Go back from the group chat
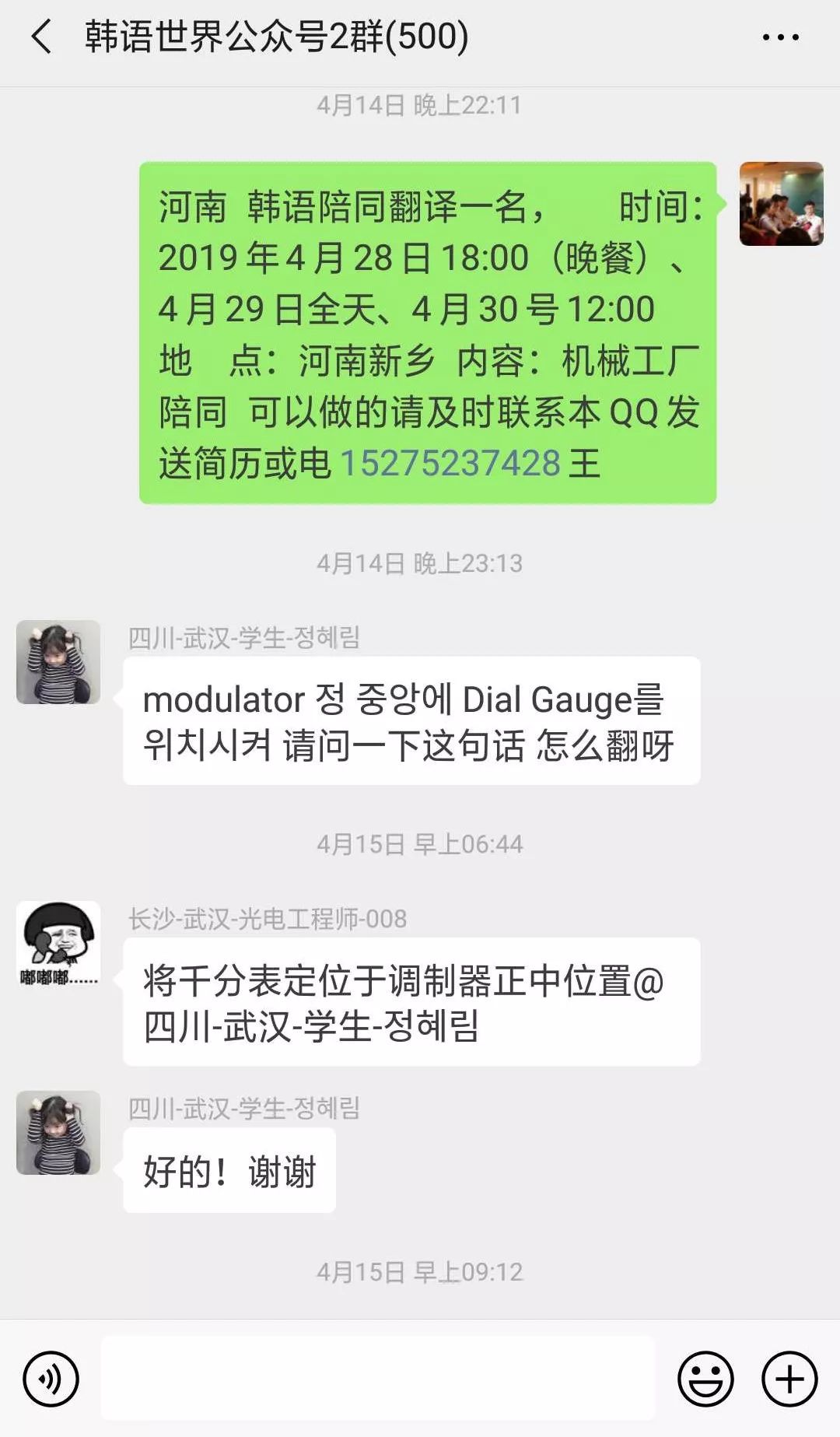Image resolution: width=840 pixels, height=1437 pixels. pyautogui.click(x=42, y=37)
